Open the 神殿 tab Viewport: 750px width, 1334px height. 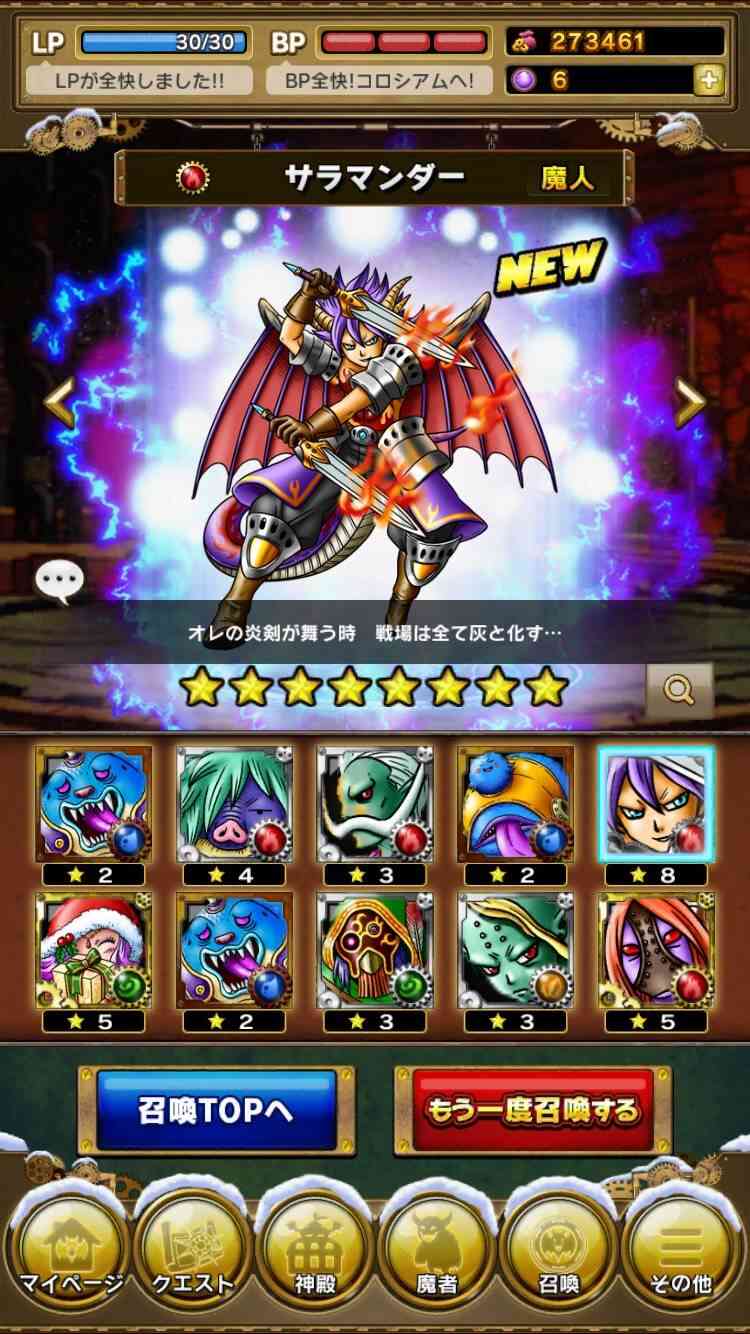tap(315, 1249)
